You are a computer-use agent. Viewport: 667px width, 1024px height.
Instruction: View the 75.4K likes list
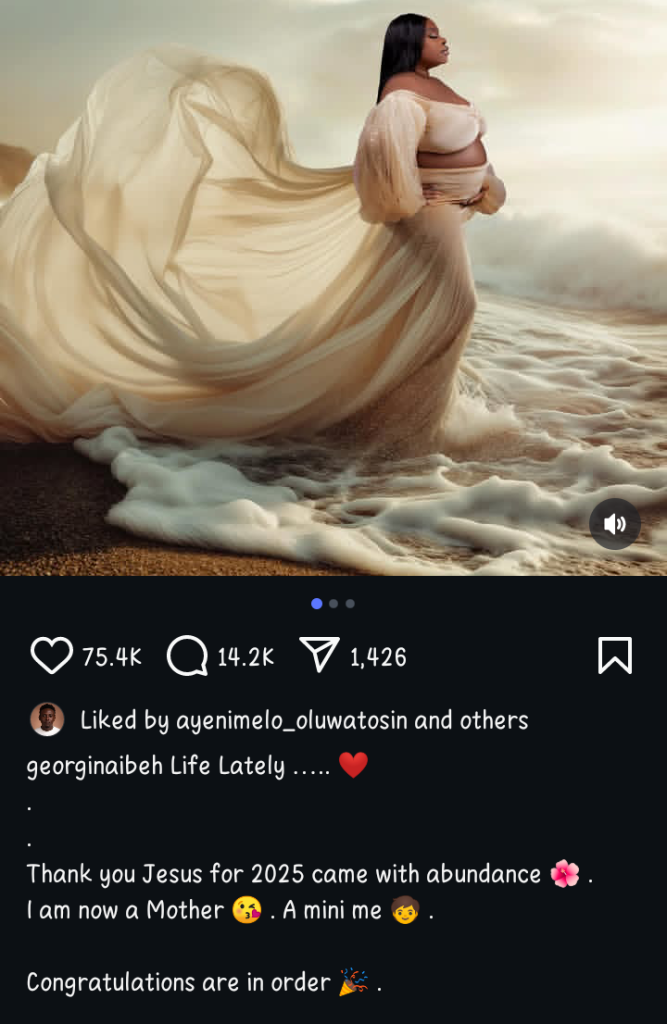(x=112, y=657)
